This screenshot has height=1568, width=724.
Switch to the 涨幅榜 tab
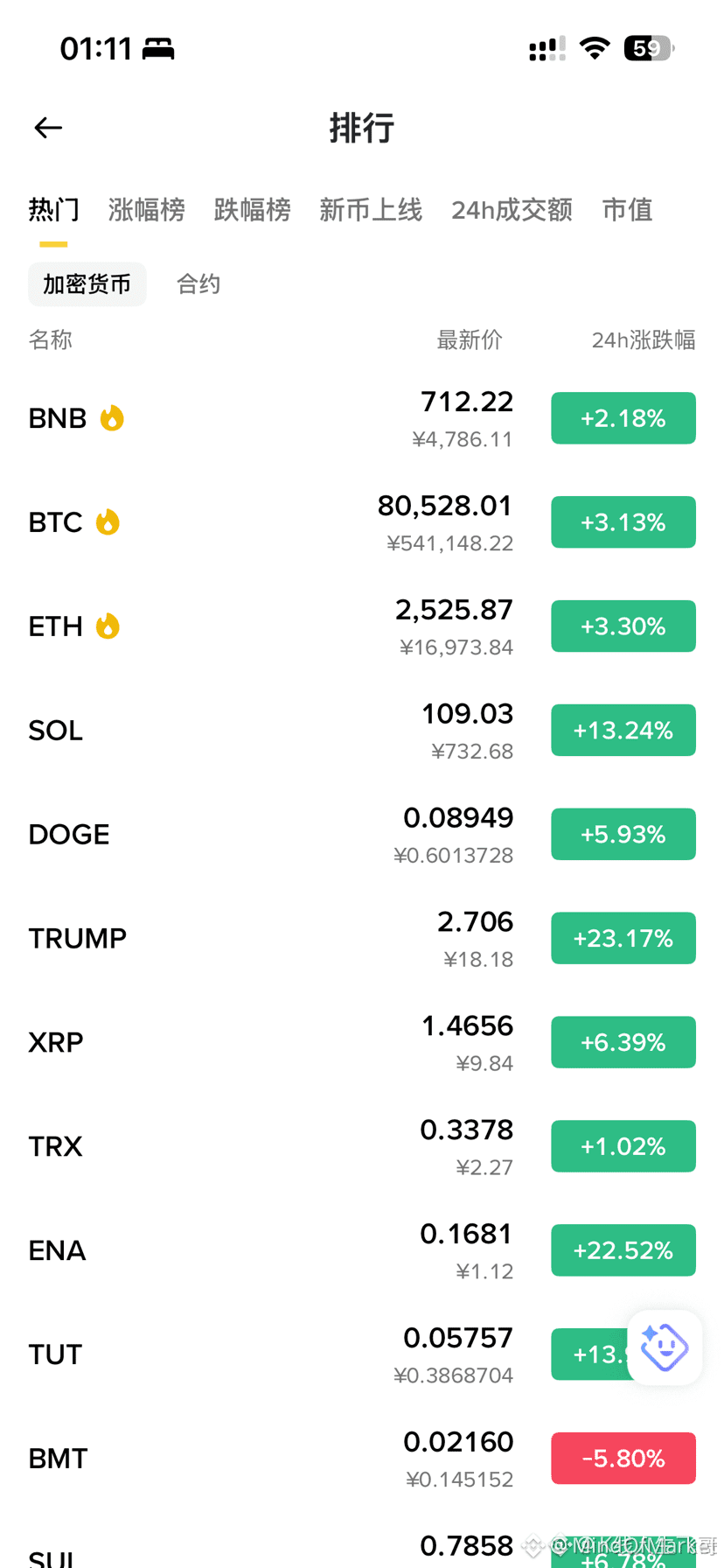tap(147, 210)
